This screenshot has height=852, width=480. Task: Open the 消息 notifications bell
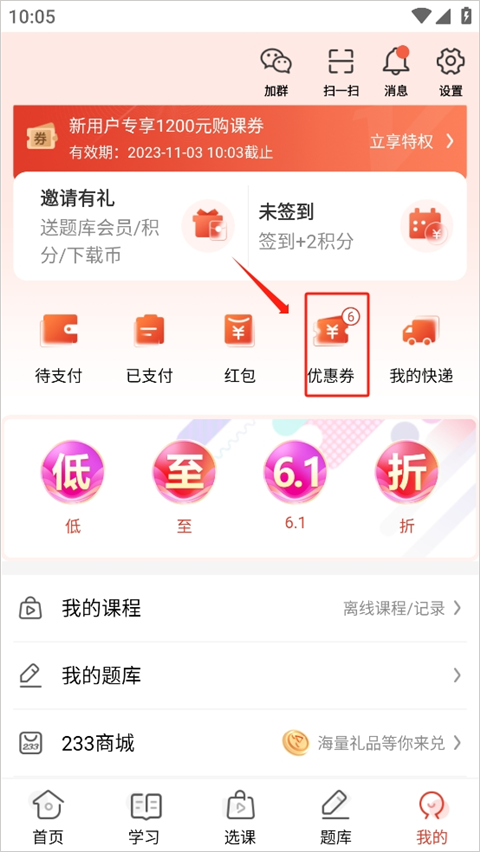point(396,72)
